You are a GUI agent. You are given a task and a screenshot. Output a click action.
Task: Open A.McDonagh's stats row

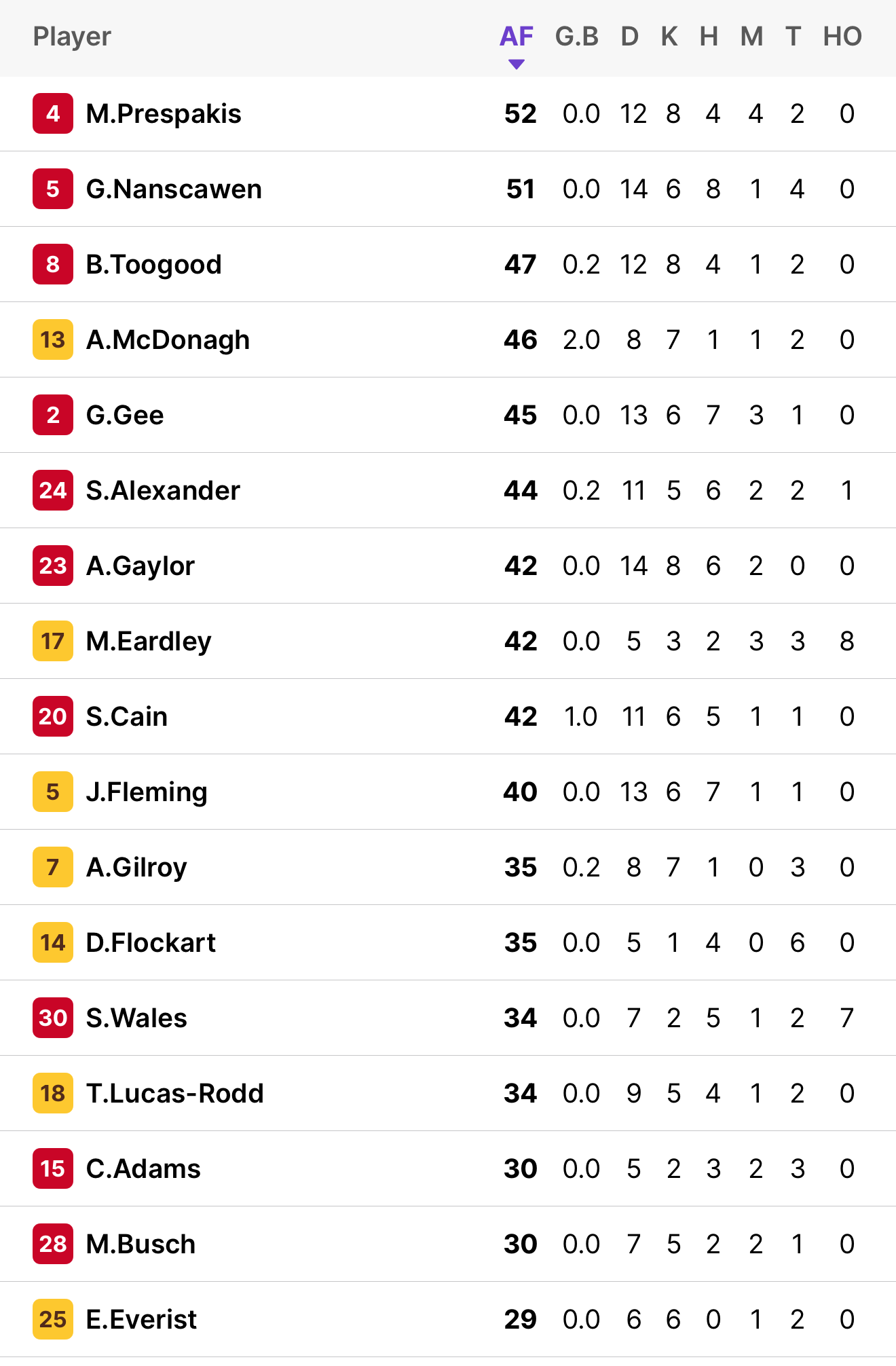tap(168, 340)
